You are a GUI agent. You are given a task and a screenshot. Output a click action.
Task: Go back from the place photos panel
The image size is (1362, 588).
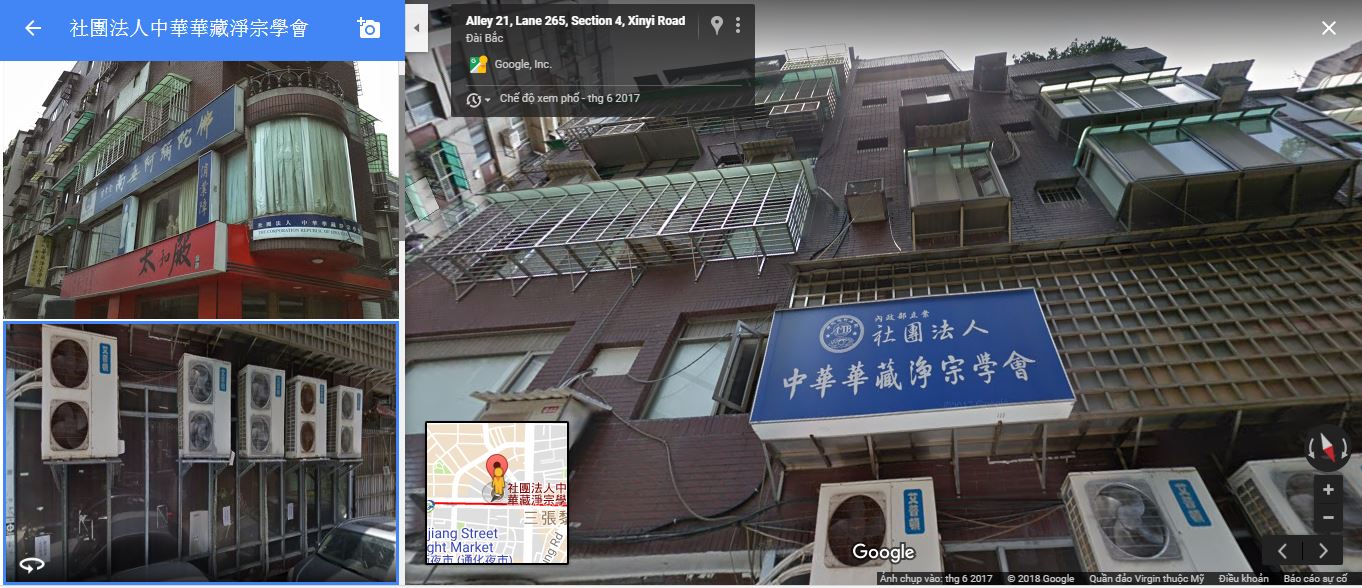coord(33,29)
